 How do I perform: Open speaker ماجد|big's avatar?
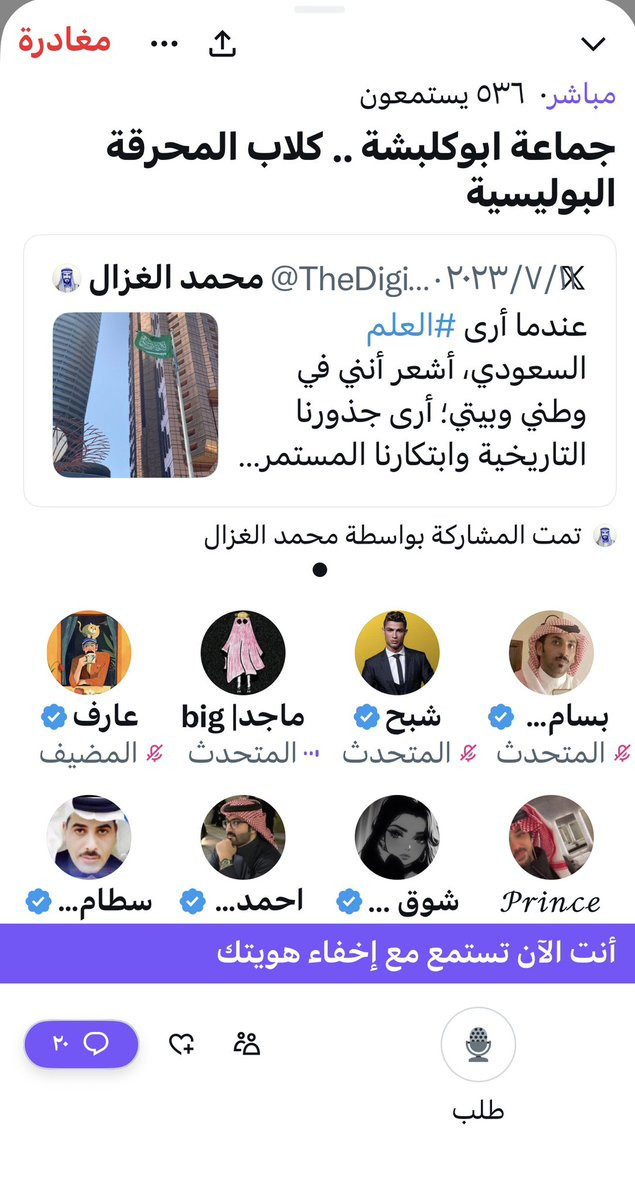point(243,653)
